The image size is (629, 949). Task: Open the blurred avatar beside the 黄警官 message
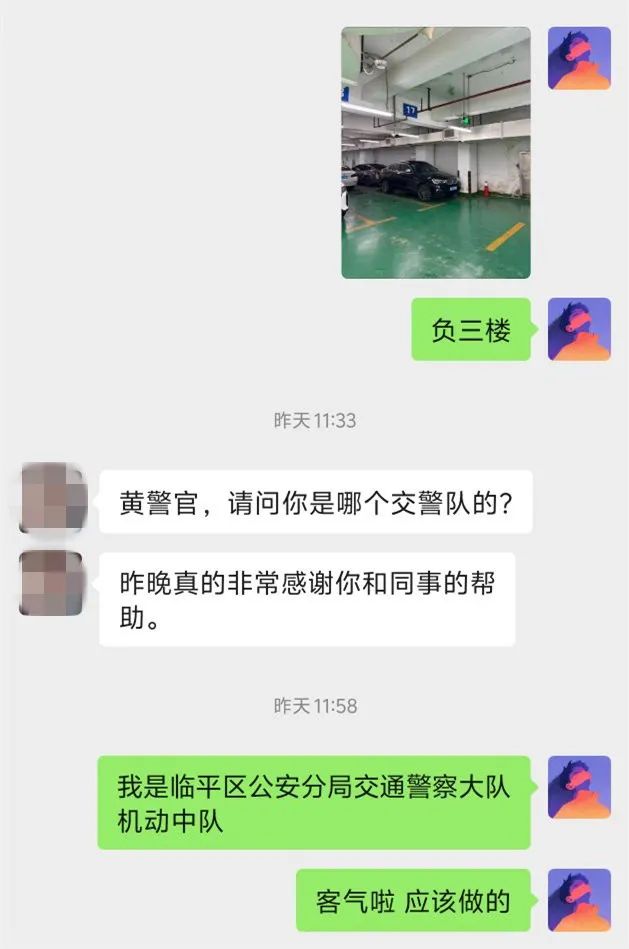pos(52,497)
